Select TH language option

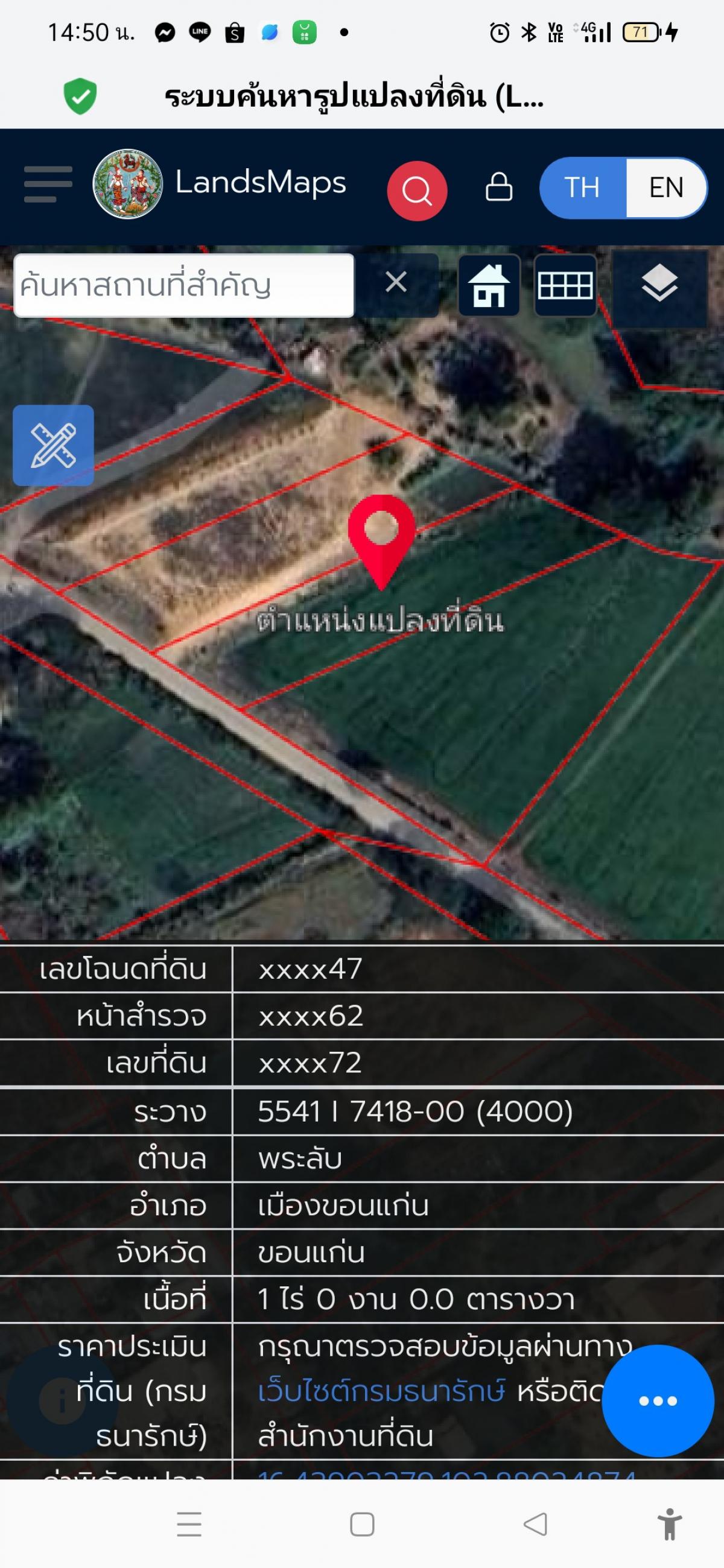[582, 188]
